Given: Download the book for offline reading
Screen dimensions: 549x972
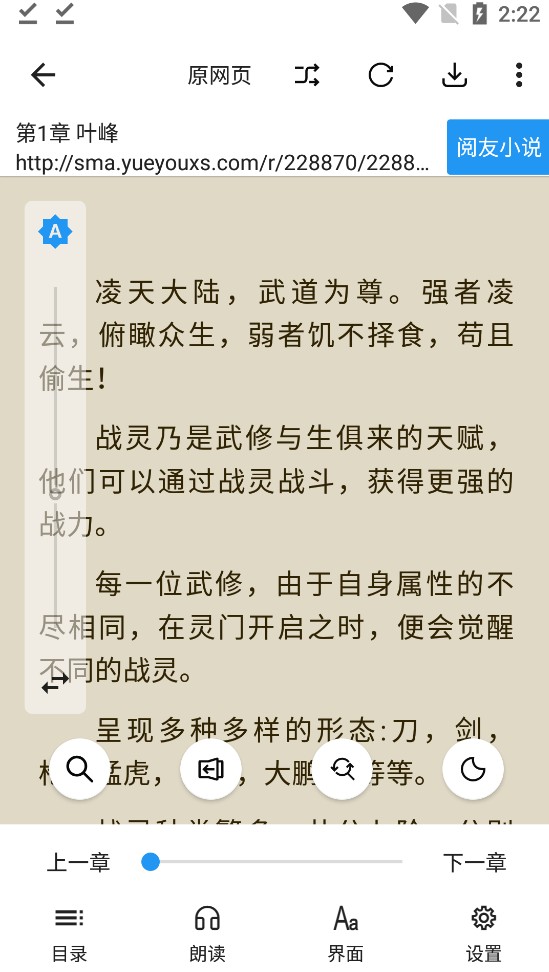Looking at the screenshot, I should (x=454, y=75).
